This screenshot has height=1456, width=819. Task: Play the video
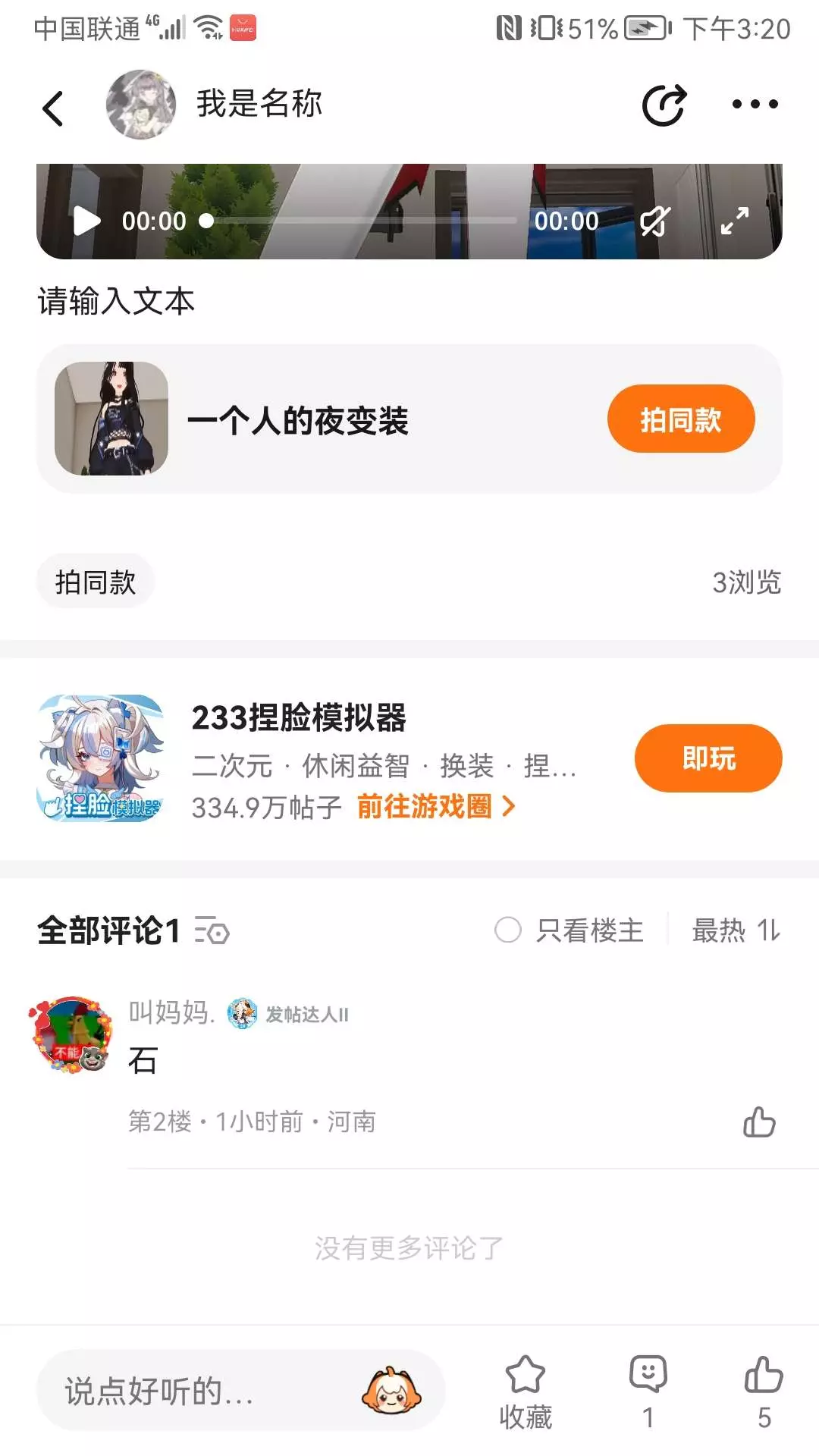(86, 221)
